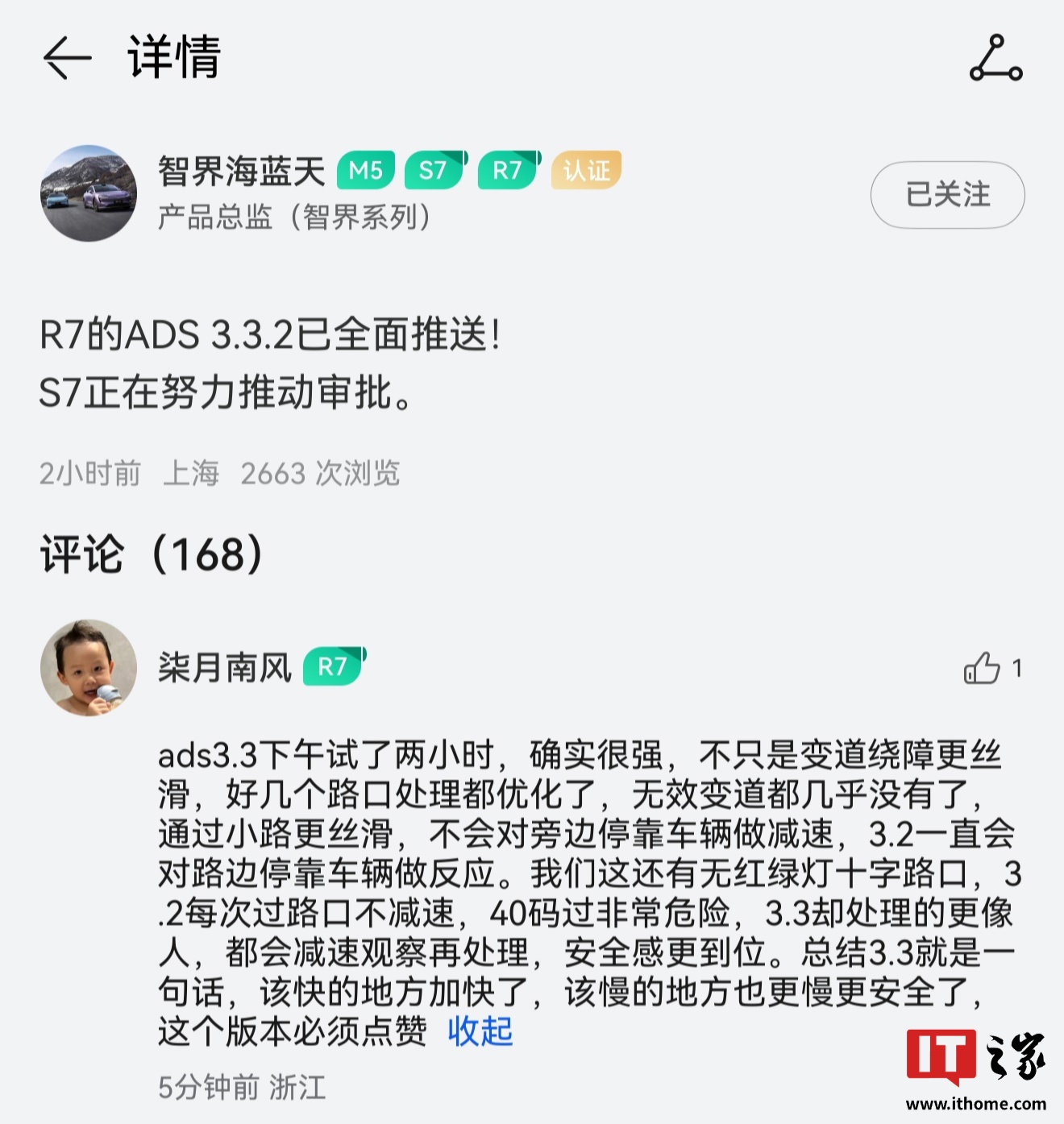Share this post via top-right icon

point(995,59)
